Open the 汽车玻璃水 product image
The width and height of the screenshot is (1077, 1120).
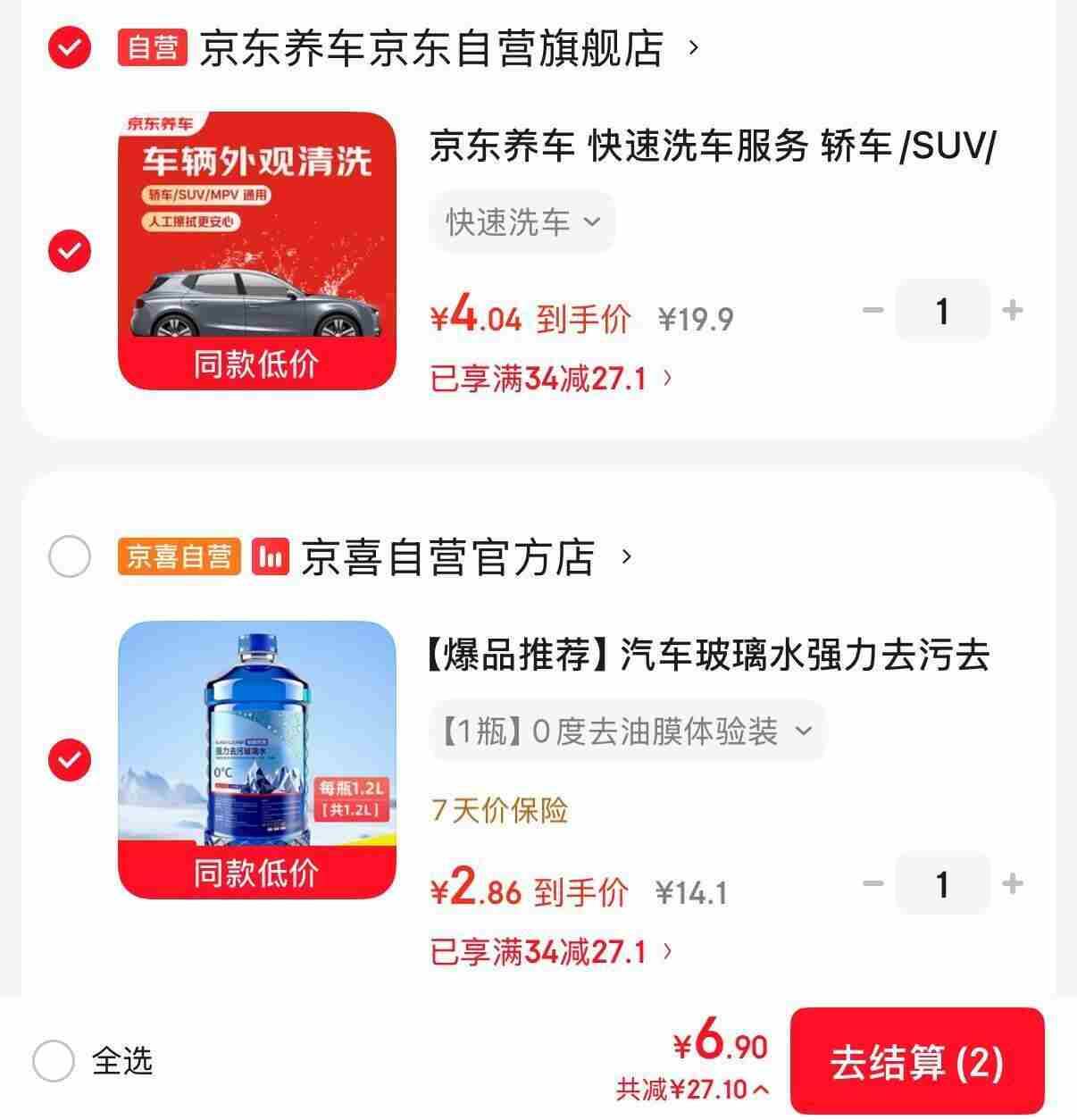[257, 760]
